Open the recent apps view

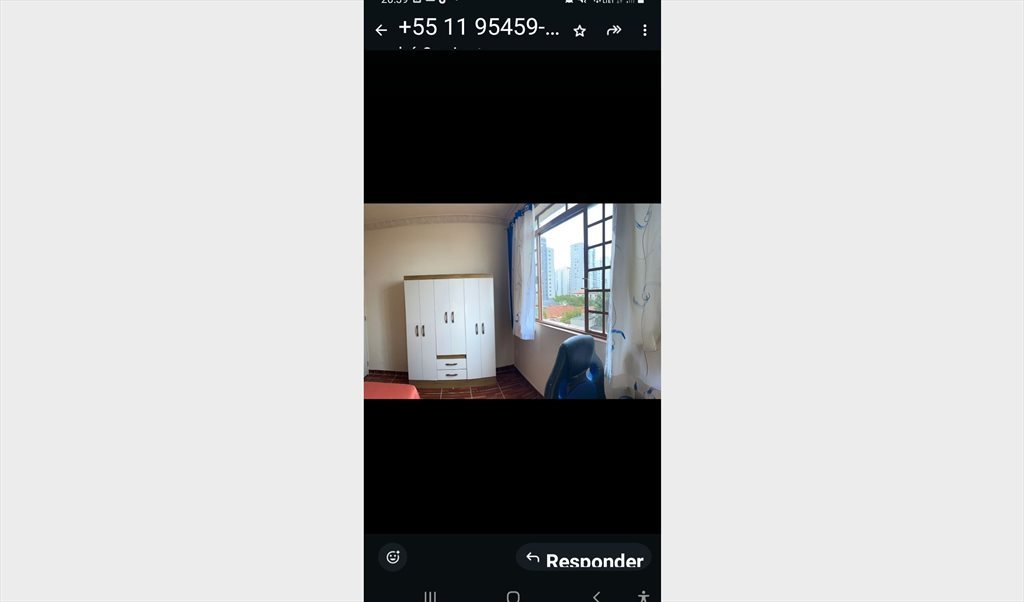tap(430, 596)
